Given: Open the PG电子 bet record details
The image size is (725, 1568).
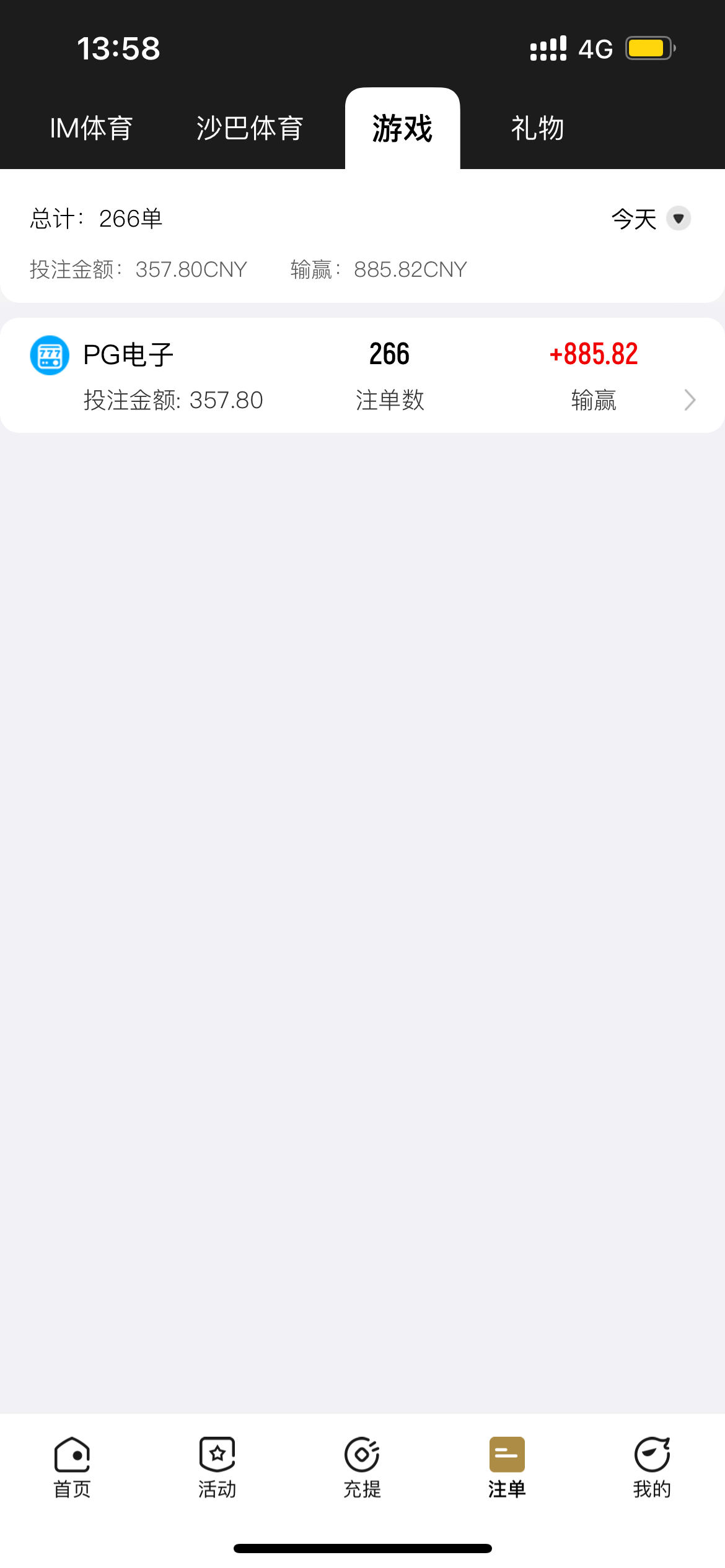Looking at the screenshot, I should click(362, 375).
